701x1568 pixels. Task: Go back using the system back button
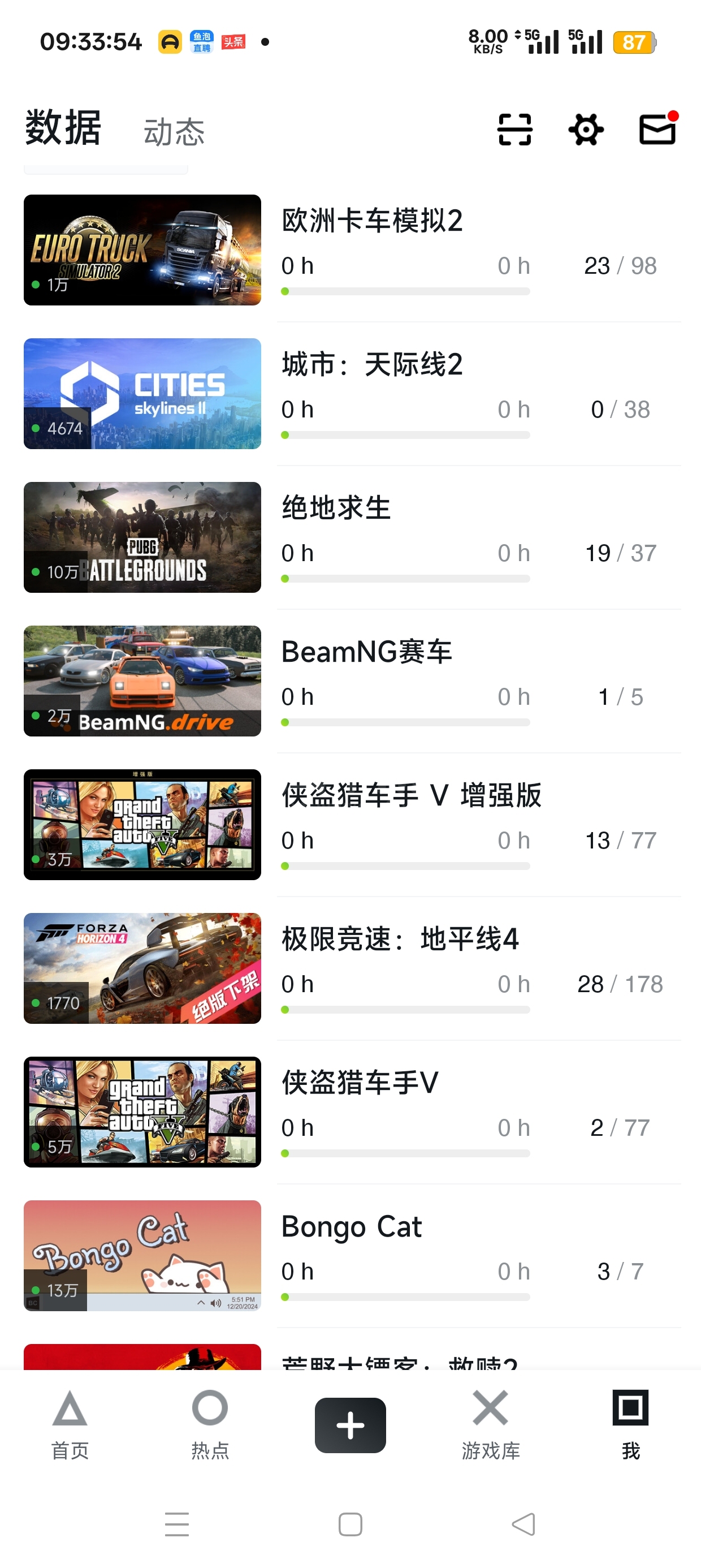coord(523,1524)
